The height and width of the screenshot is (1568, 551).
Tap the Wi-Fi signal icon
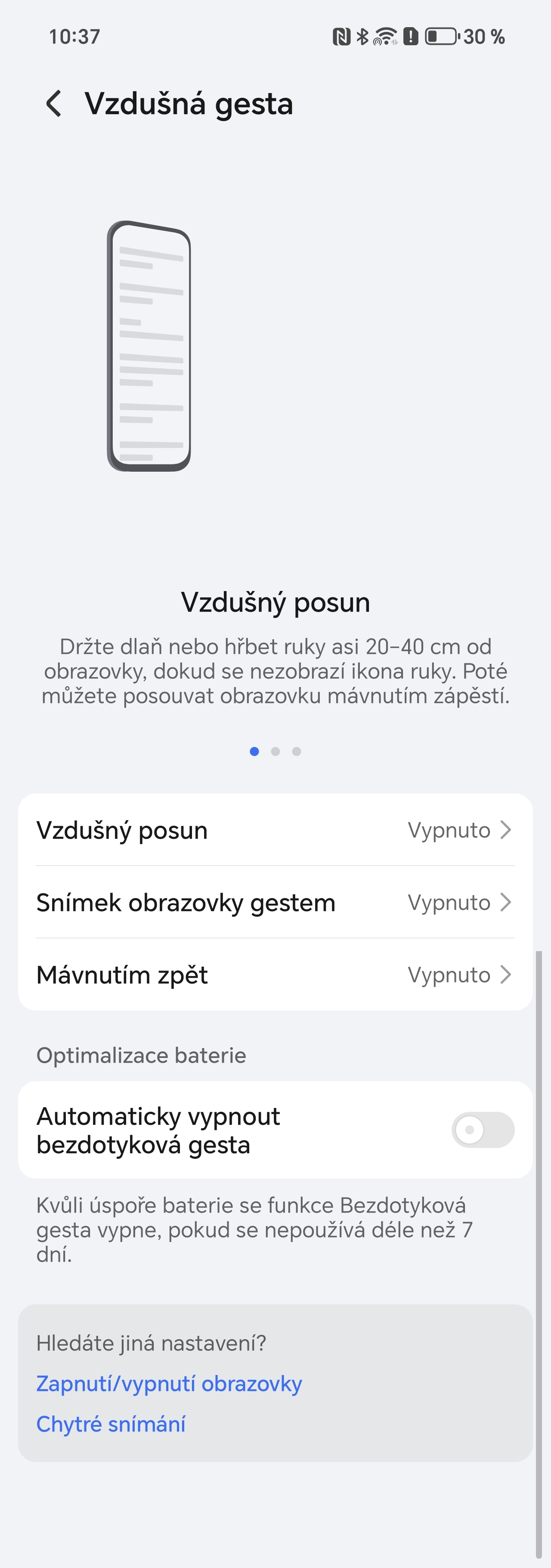point(385,37)
